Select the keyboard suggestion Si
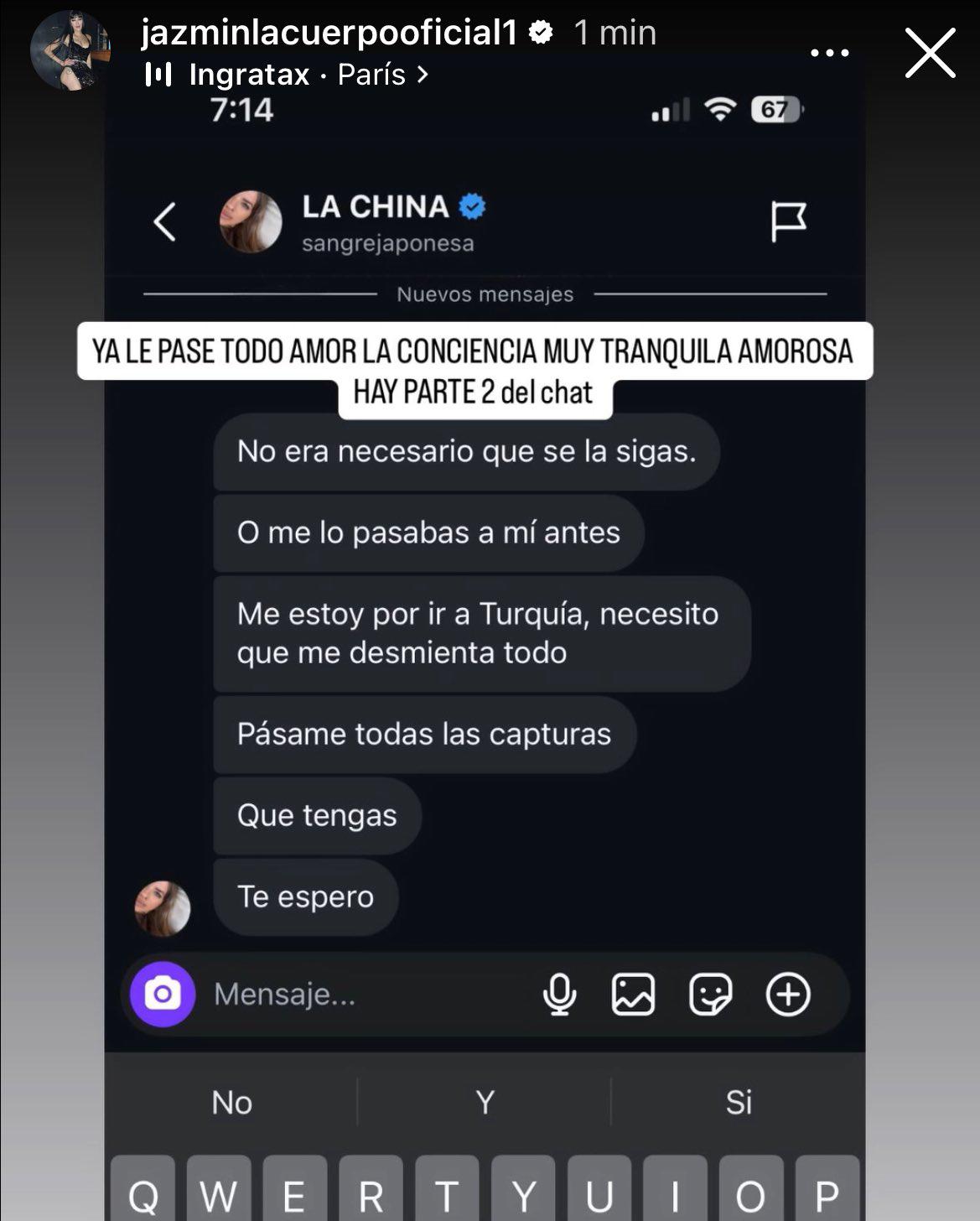The height and width of the screenshot is (1221, 980). (739, 1103)
